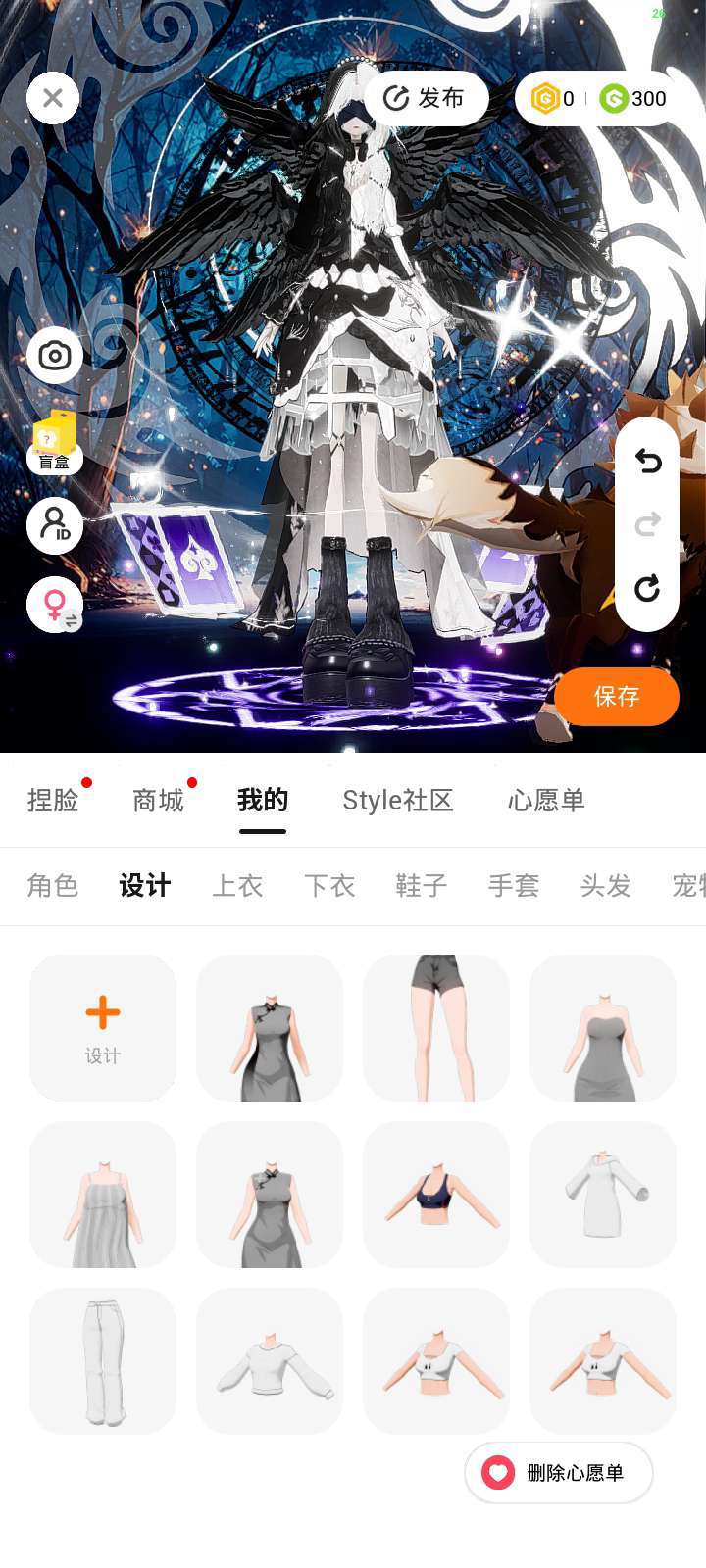Close the avatar editor

coord(53,98)
